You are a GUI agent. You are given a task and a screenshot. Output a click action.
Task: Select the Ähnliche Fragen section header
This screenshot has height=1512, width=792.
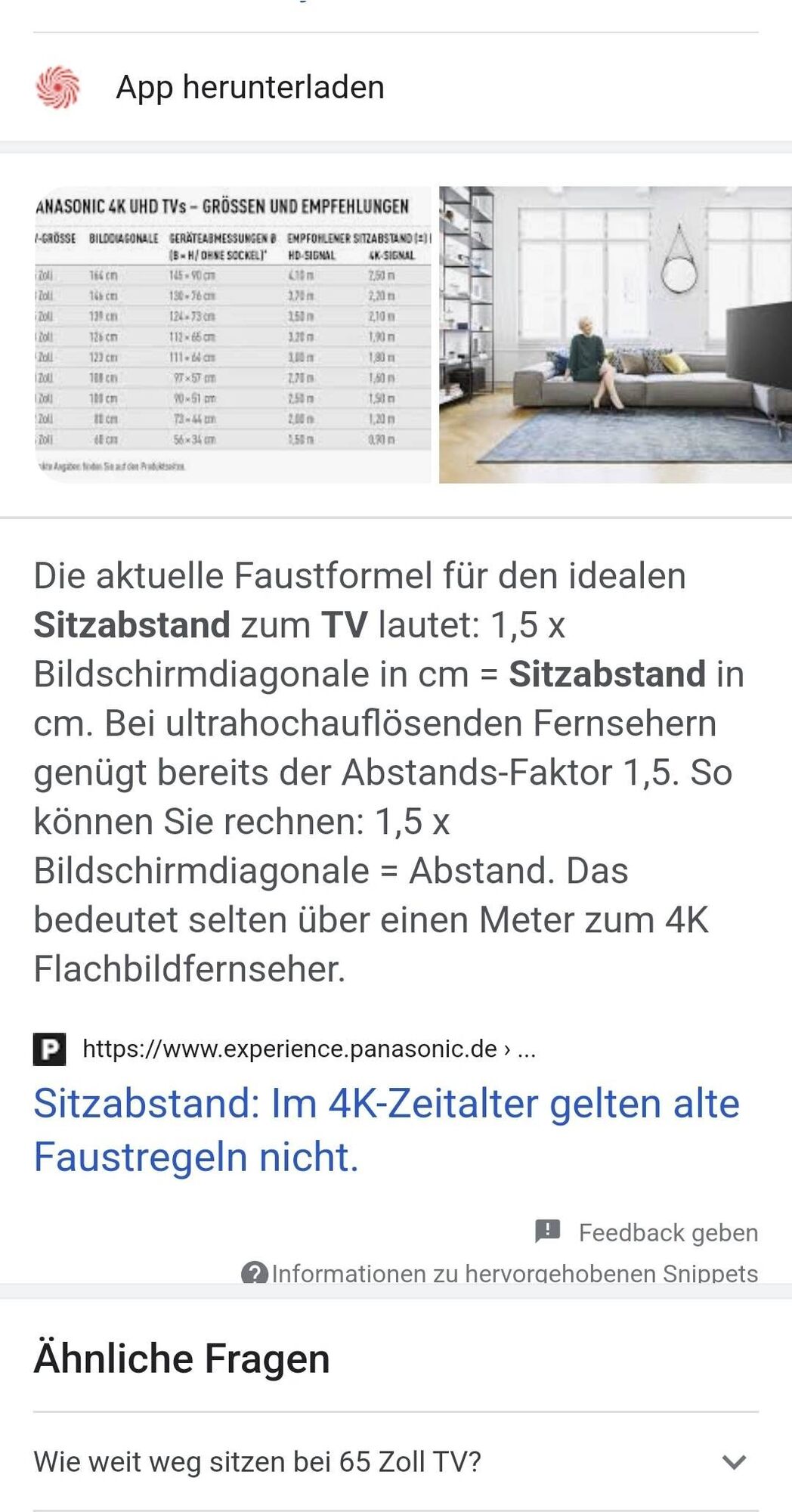(x=181, y=1357)
